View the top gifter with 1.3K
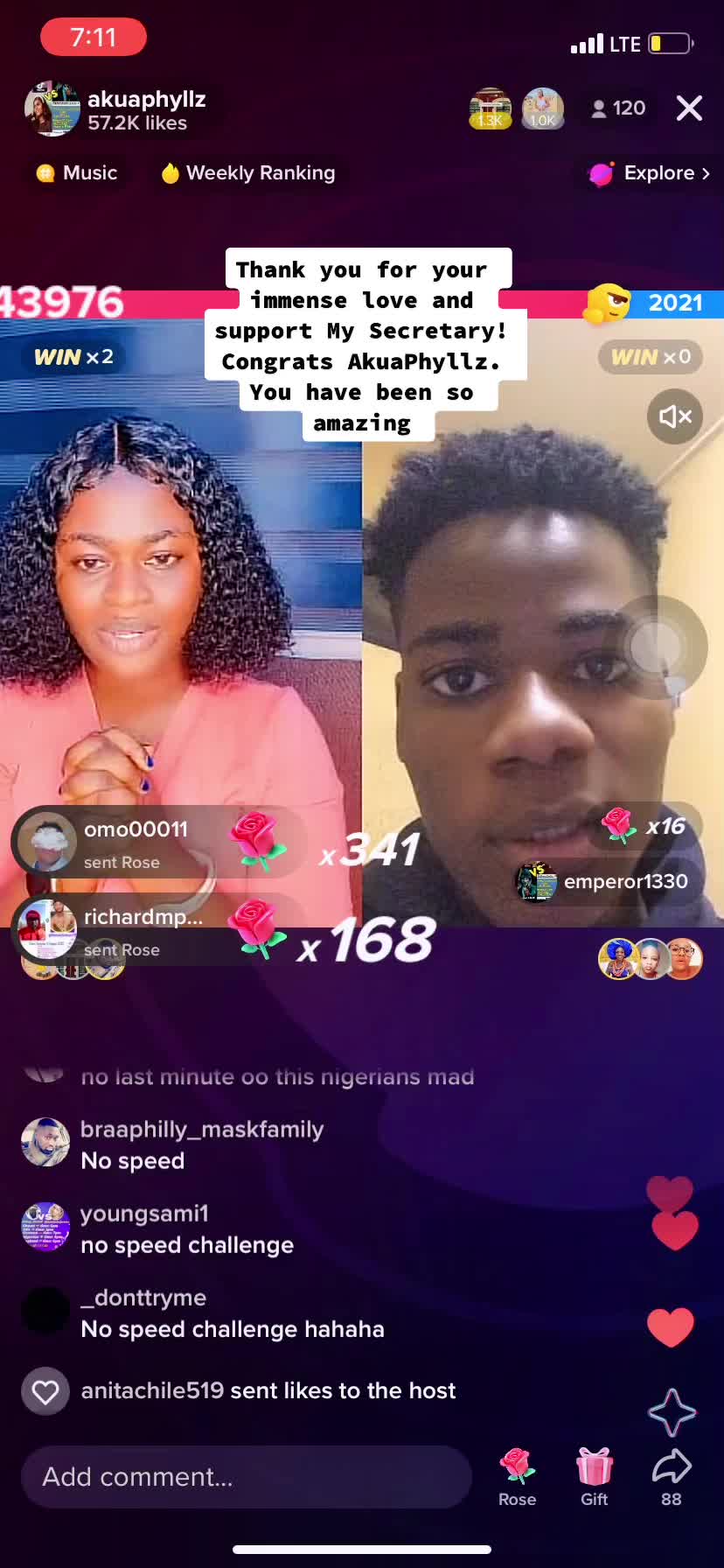This screenshot has width=724, height=1568. pyautogui.click(x=491, y=108)
